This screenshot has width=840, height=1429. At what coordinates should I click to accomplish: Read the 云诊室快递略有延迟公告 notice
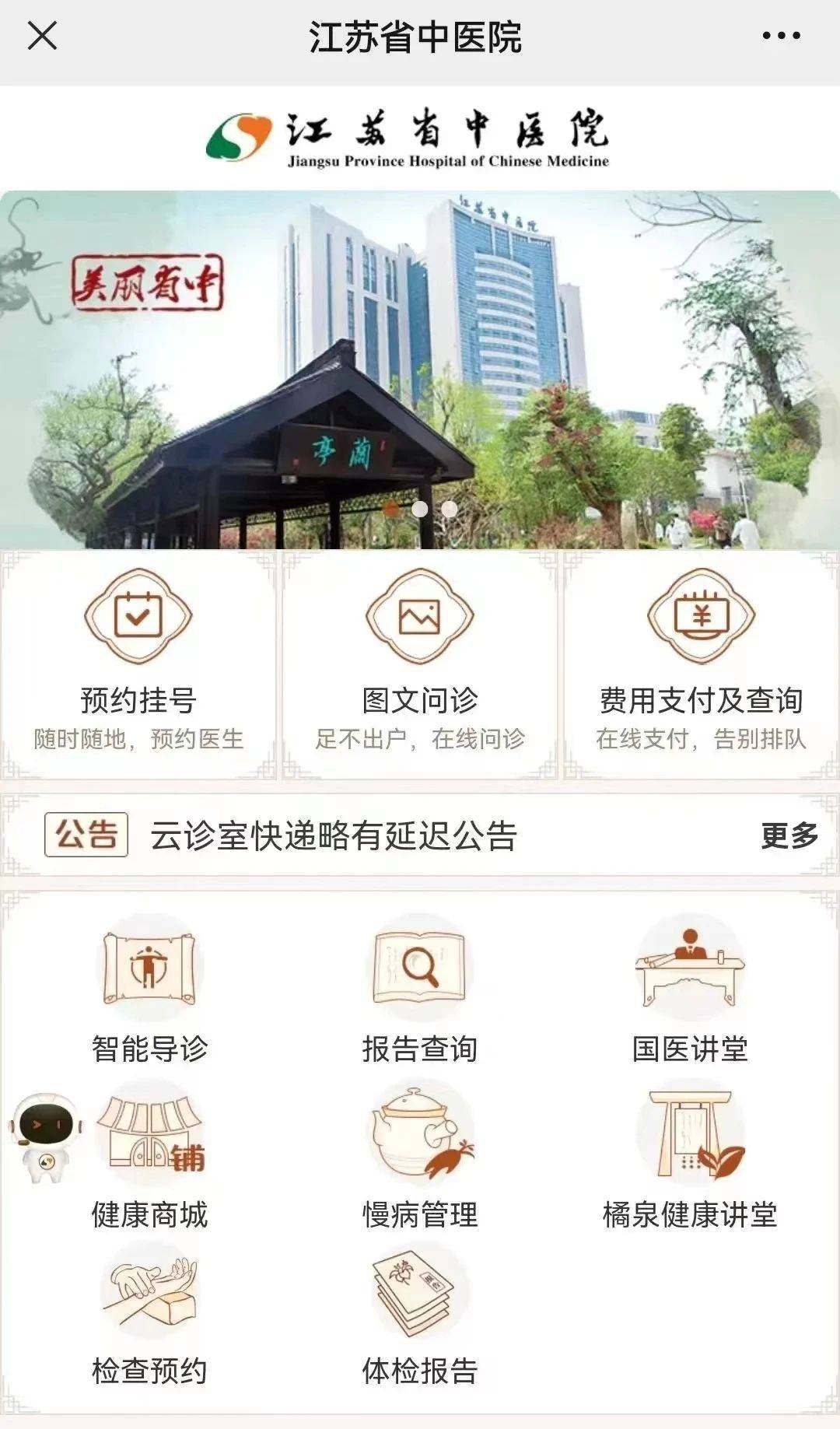333,836
